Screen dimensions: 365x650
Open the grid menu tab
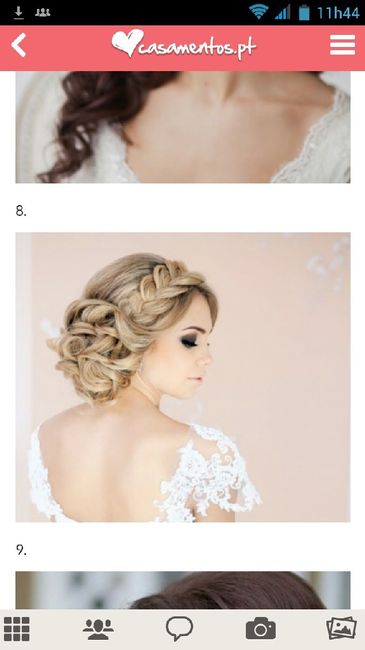point(17,629)
